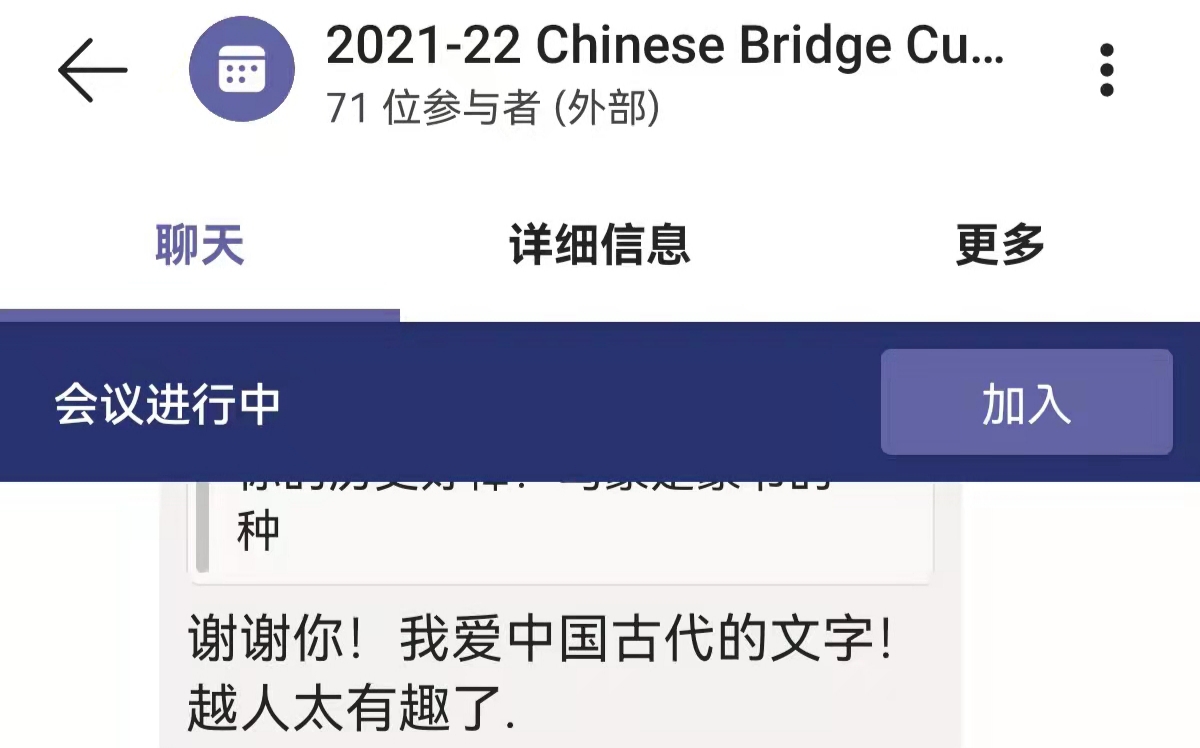Open the Chinese Bridge meeting title header
The image size is (1200, 748).
point(664,46)
